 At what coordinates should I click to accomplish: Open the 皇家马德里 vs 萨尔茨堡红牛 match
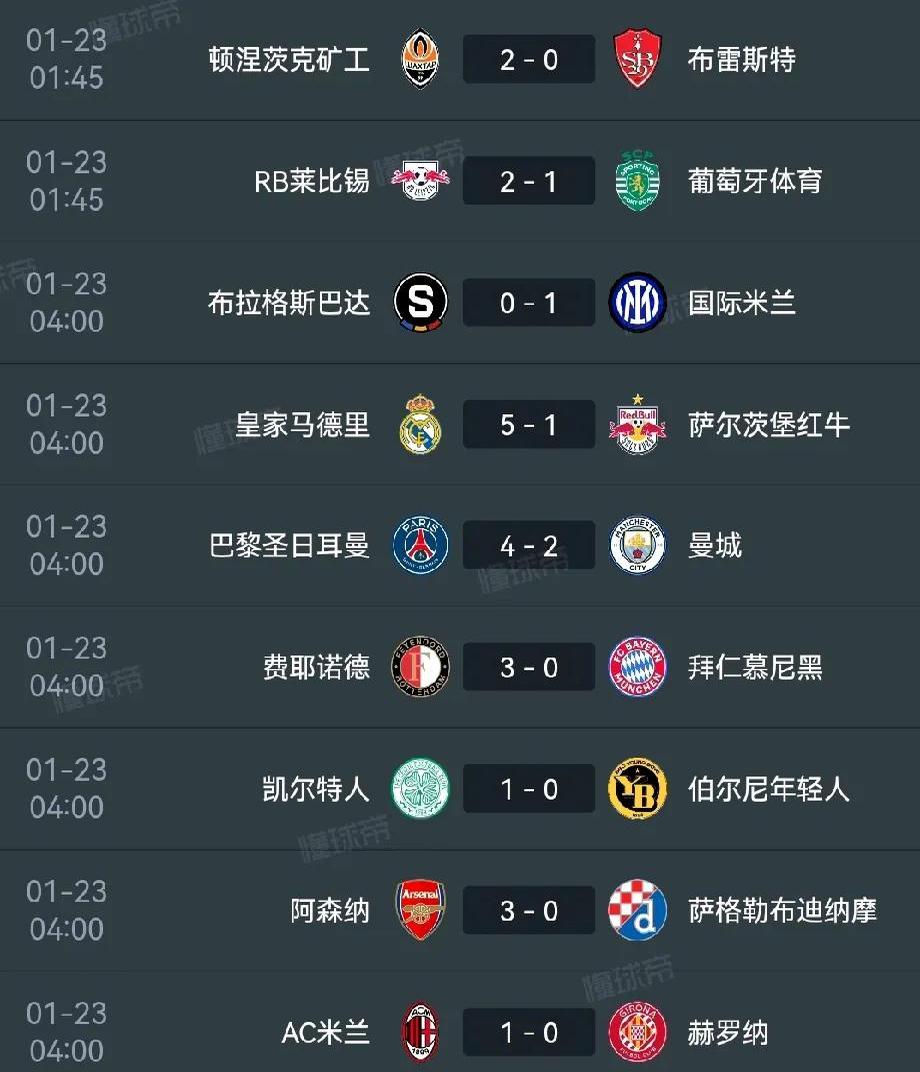pos(528,425)
